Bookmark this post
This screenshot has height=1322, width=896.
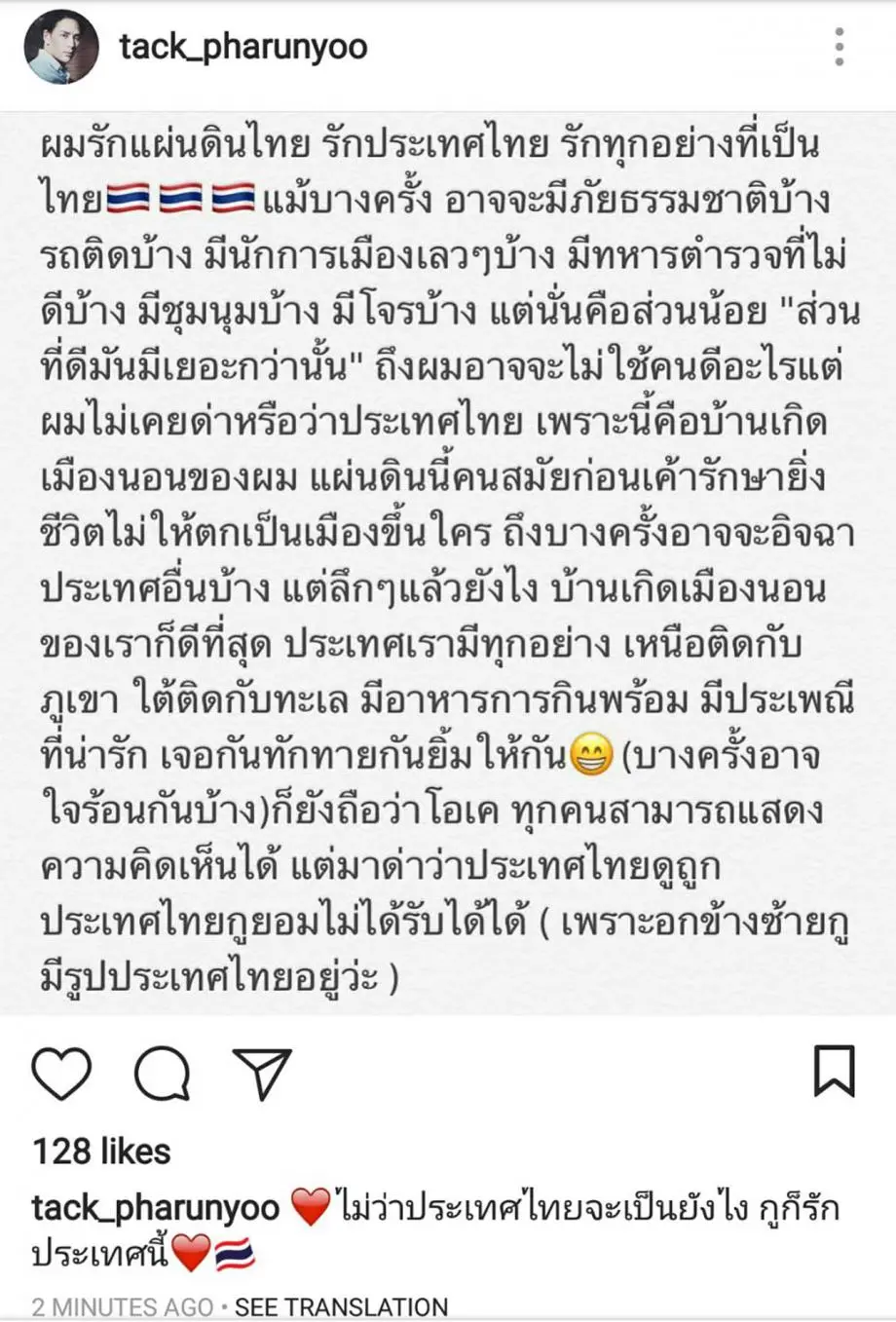[834, 1072]
